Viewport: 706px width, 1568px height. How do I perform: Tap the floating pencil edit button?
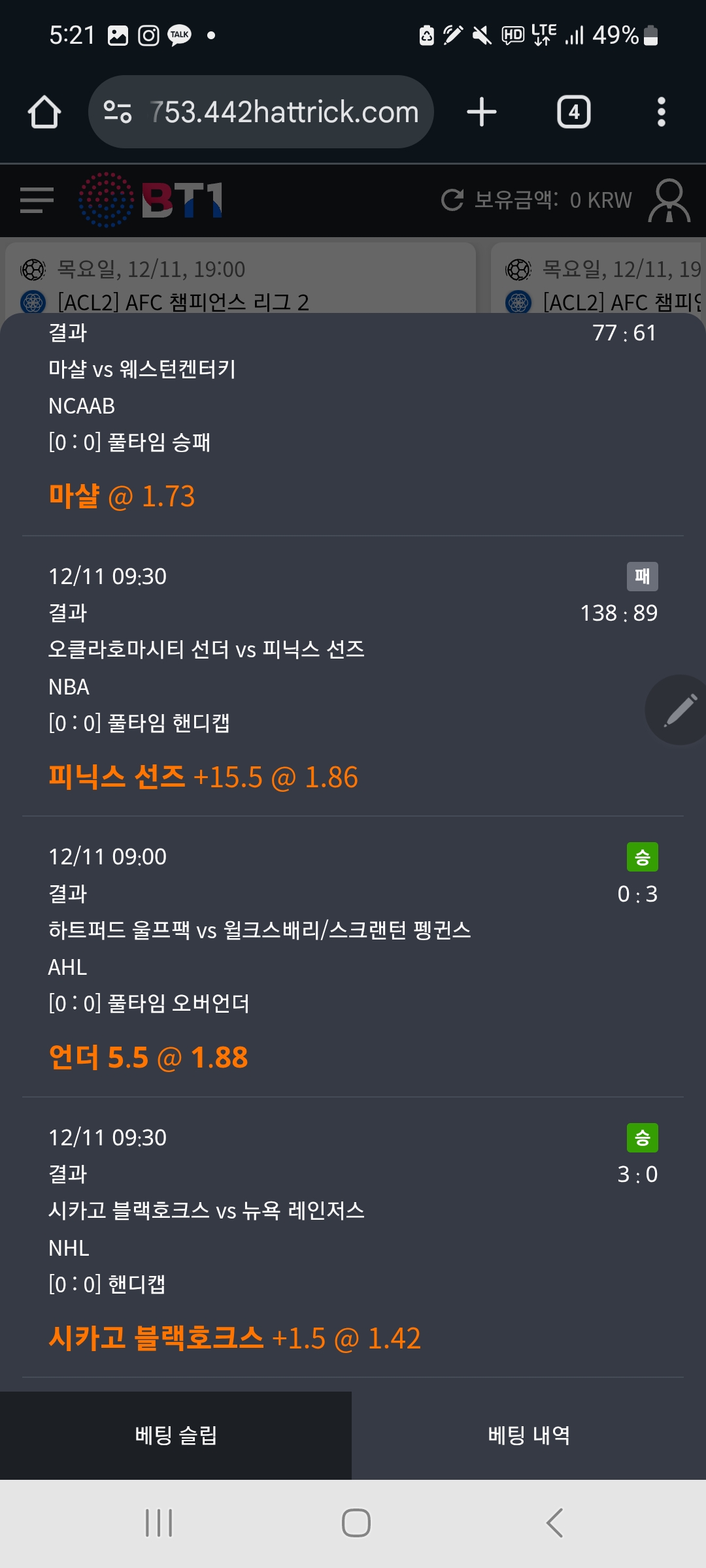click(x=680, y=710)
